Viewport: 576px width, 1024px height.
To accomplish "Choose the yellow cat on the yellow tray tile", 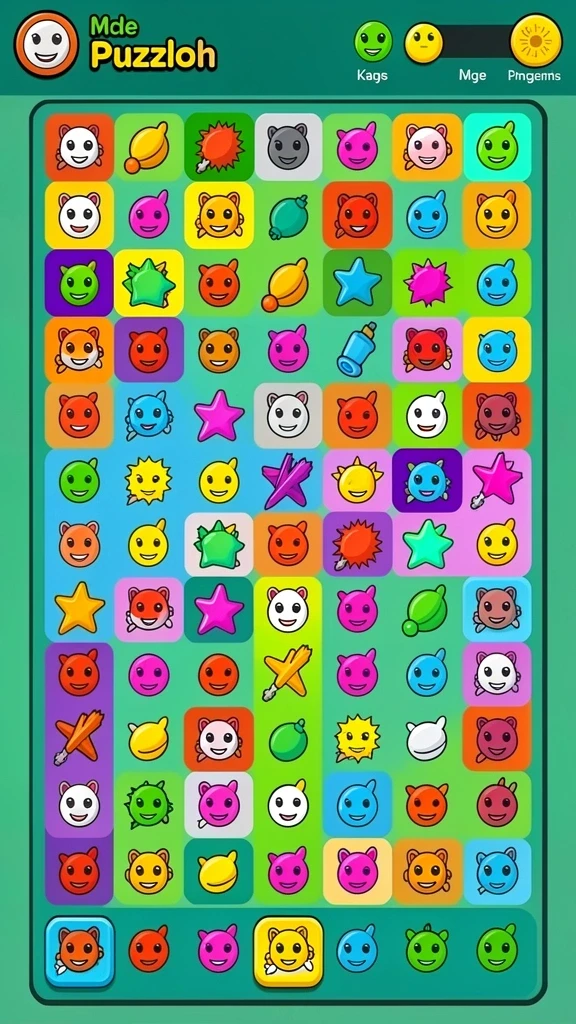I will coord(288,952).
